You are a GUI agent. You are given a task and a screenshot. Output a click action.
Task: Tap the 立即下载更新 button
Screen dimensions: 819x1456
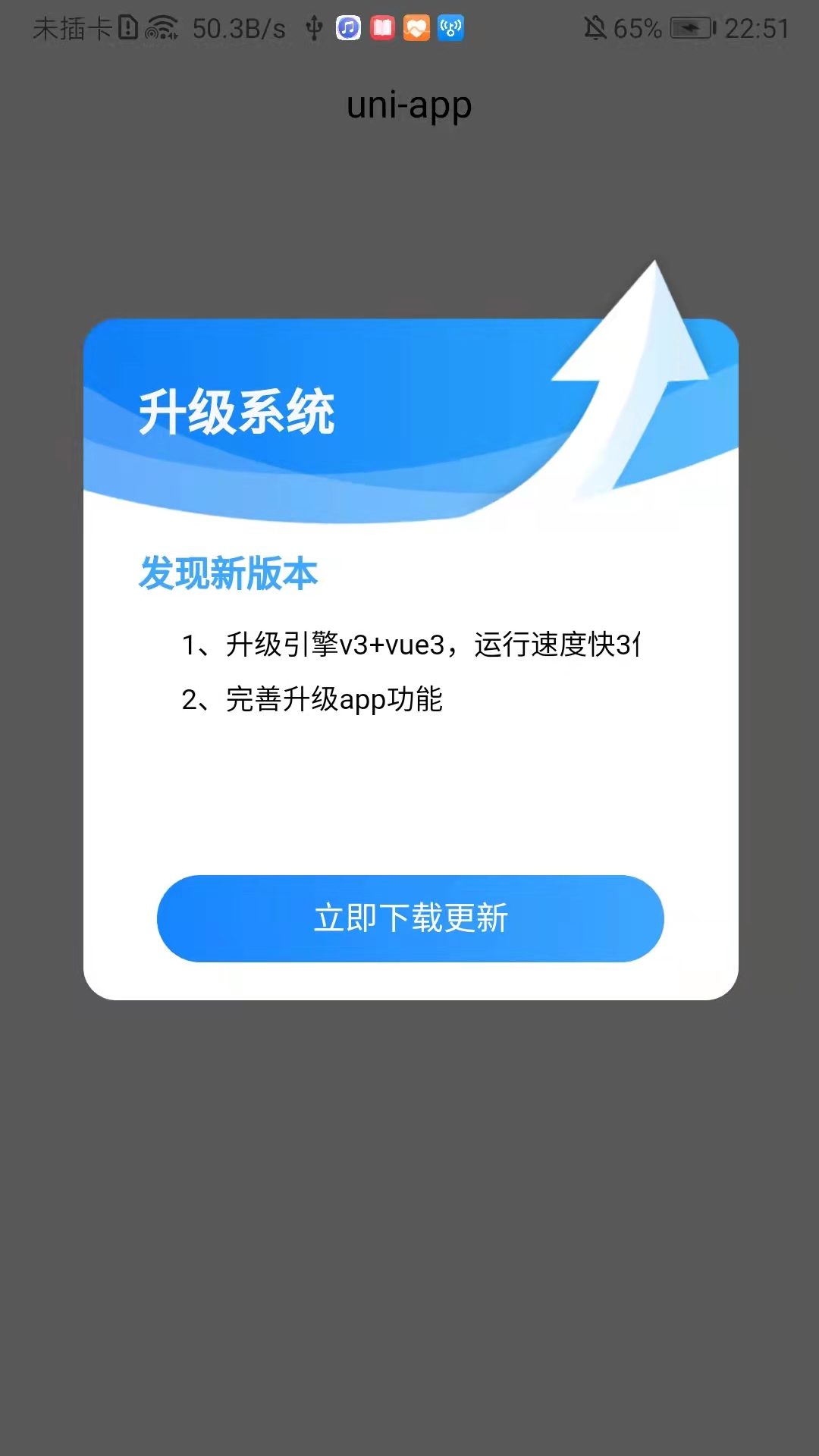coord(410,918)
